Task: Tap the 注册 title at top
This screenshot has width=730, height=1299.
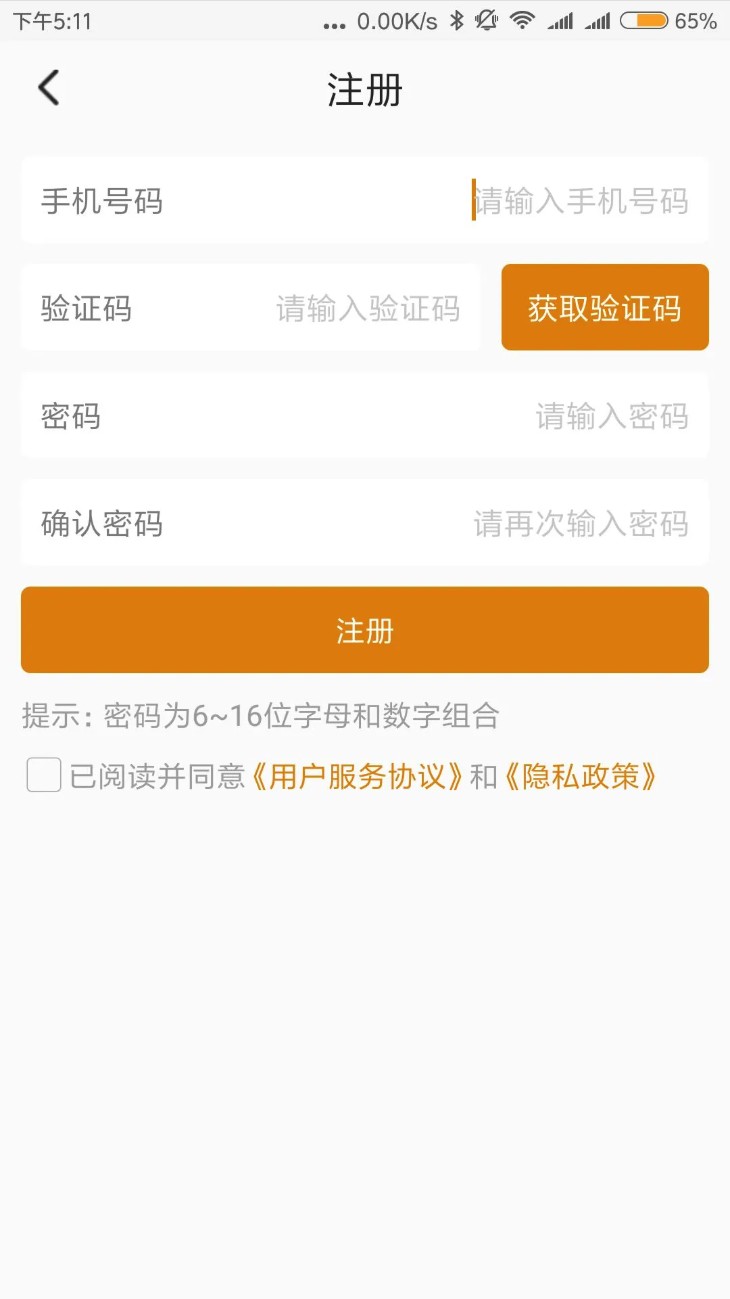Action: click(x=364, y=89)
